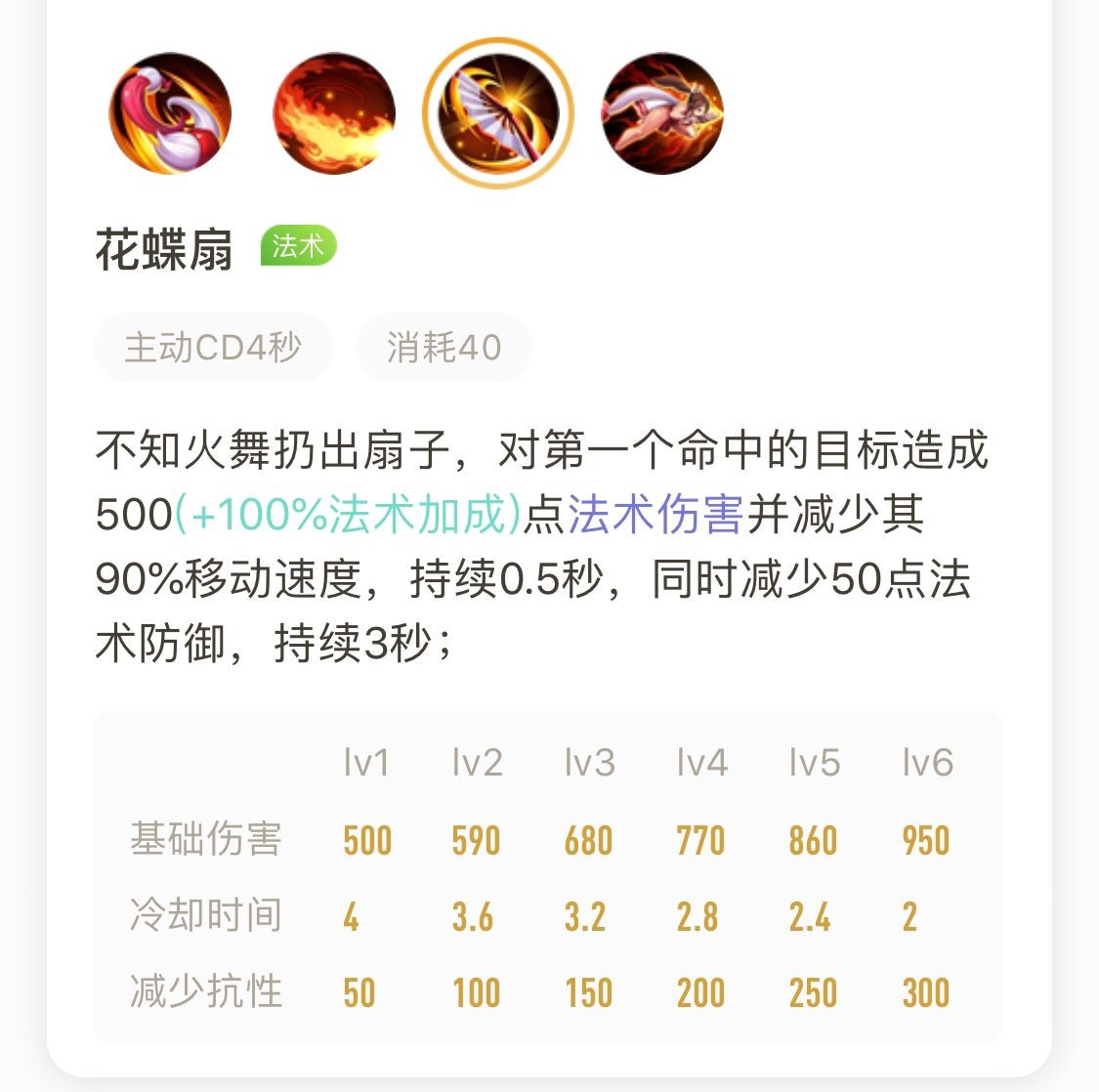The width and height of the screenshot is (1099, 1092).
Task: Select the second skill icon with flame vortex
Action: click(334, 114)
